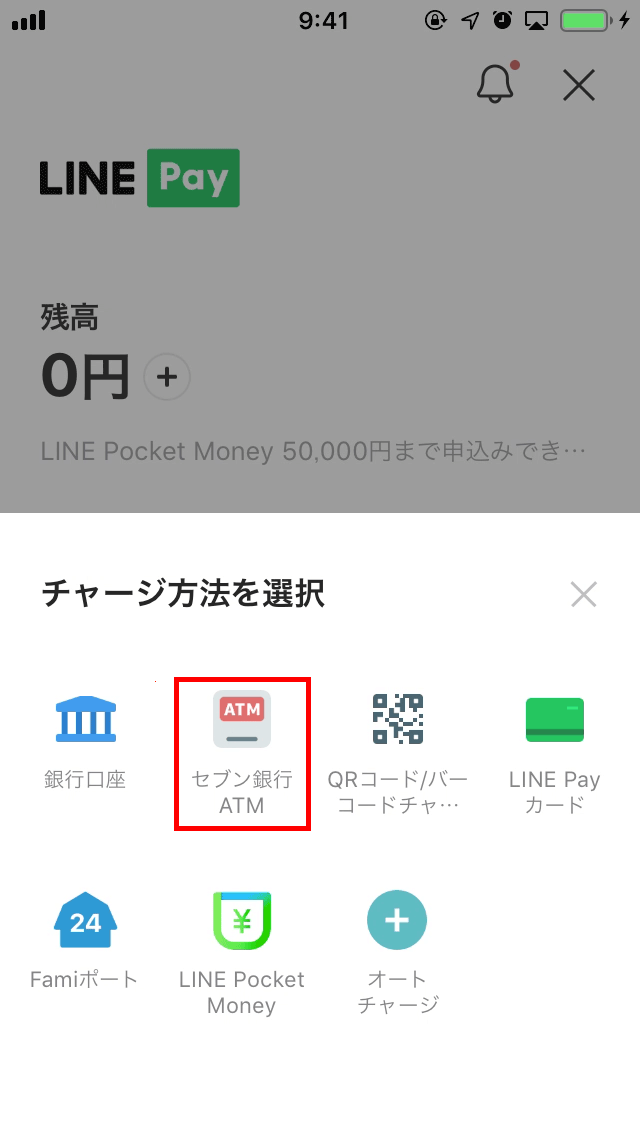Close the charge method selection sheet

click(583, 594)
